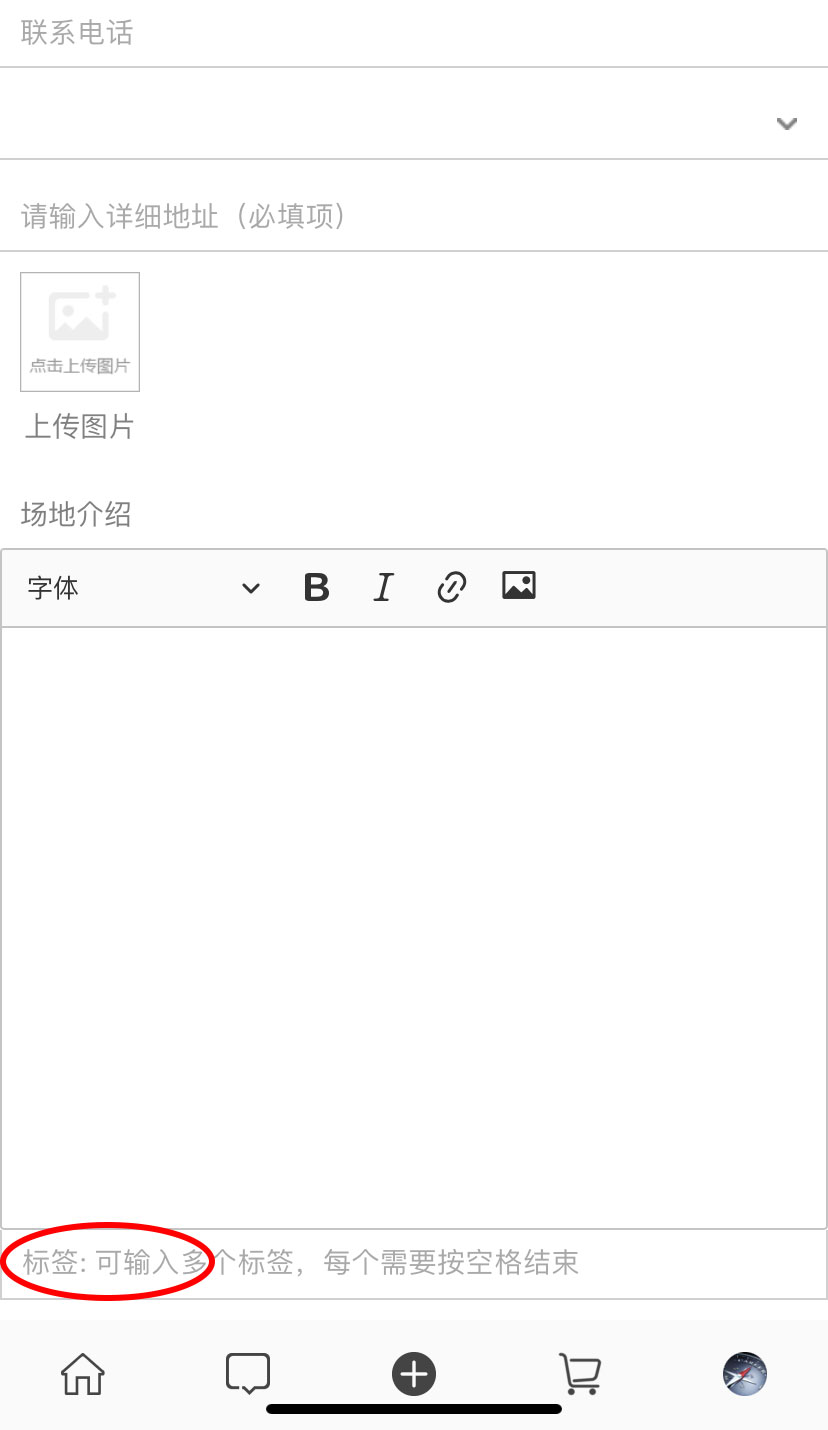
Task: Insert an image using the editor toolbar
Action: [519, 586]
